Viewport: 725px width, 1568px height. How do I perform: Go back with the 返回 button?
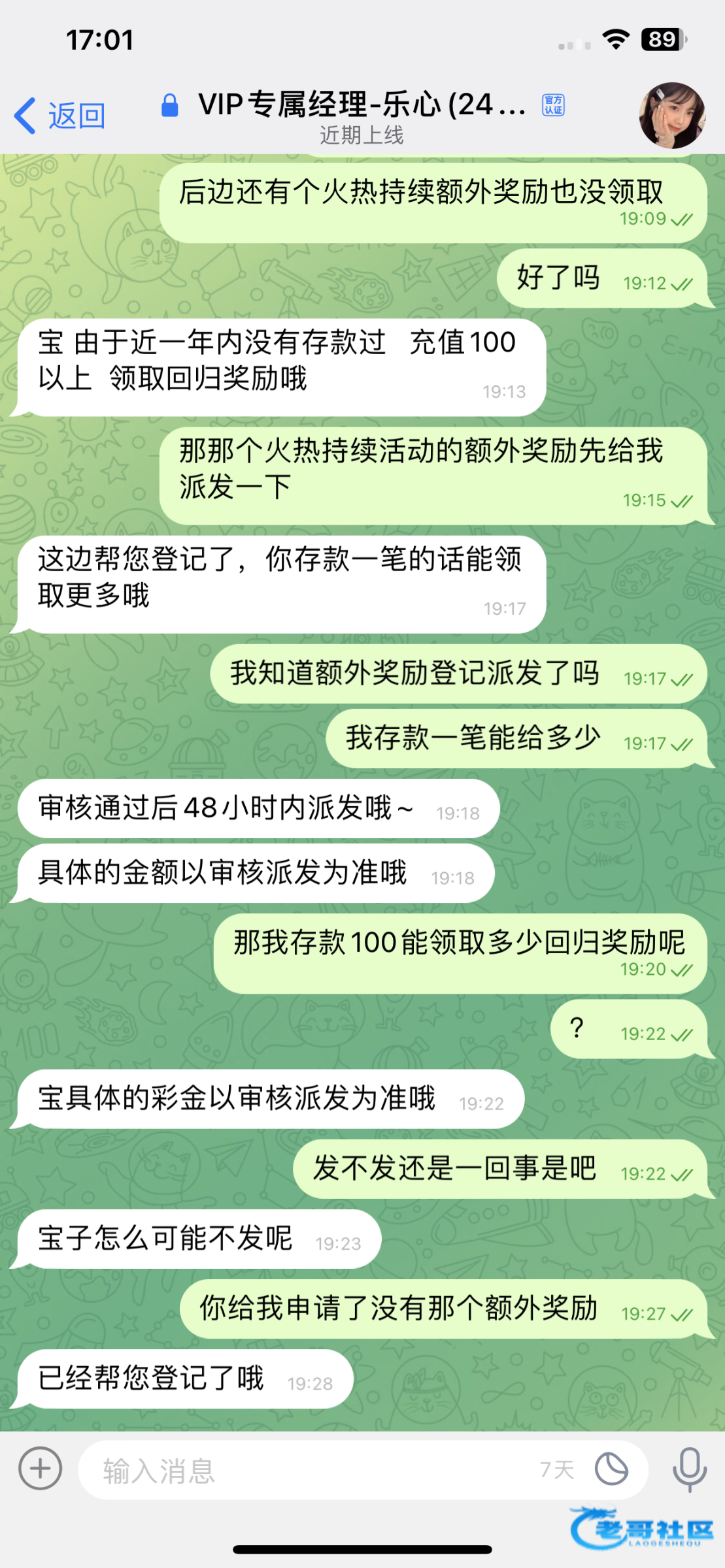(60, 116)
